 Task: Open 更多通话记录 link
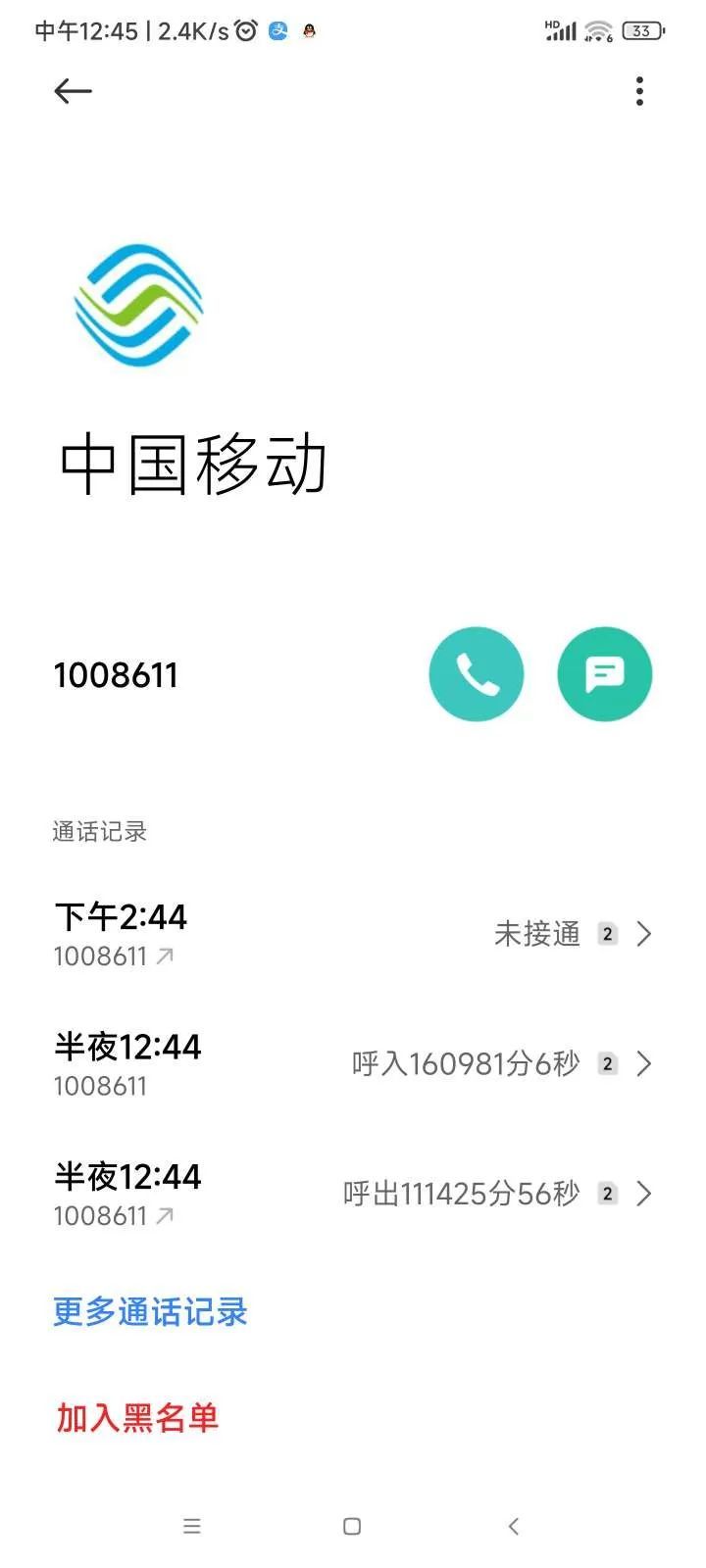click(x=150, y=1311)
